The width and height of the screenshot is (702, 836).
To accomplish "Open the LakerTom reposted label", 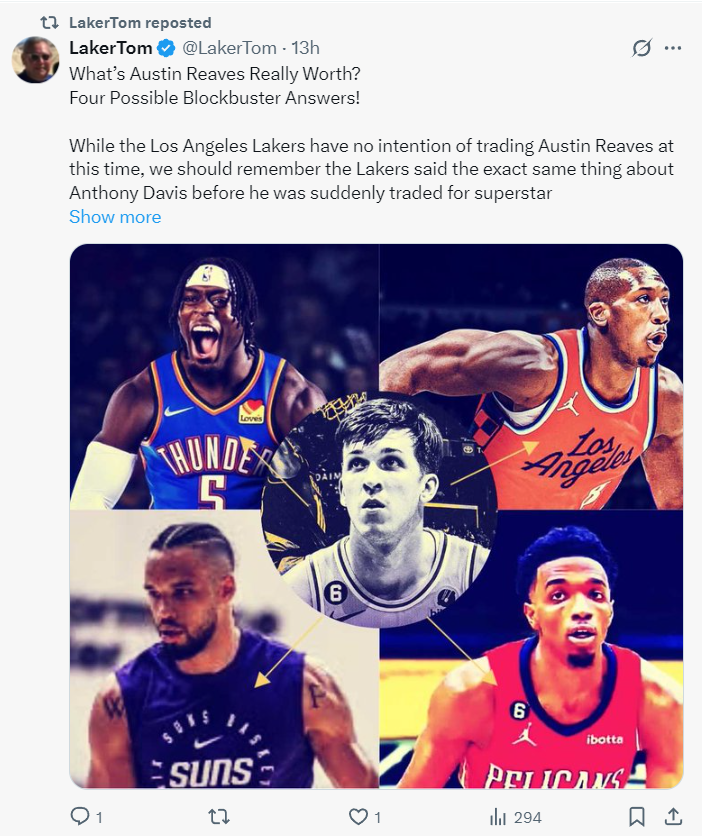I will [x=140, y=22].
